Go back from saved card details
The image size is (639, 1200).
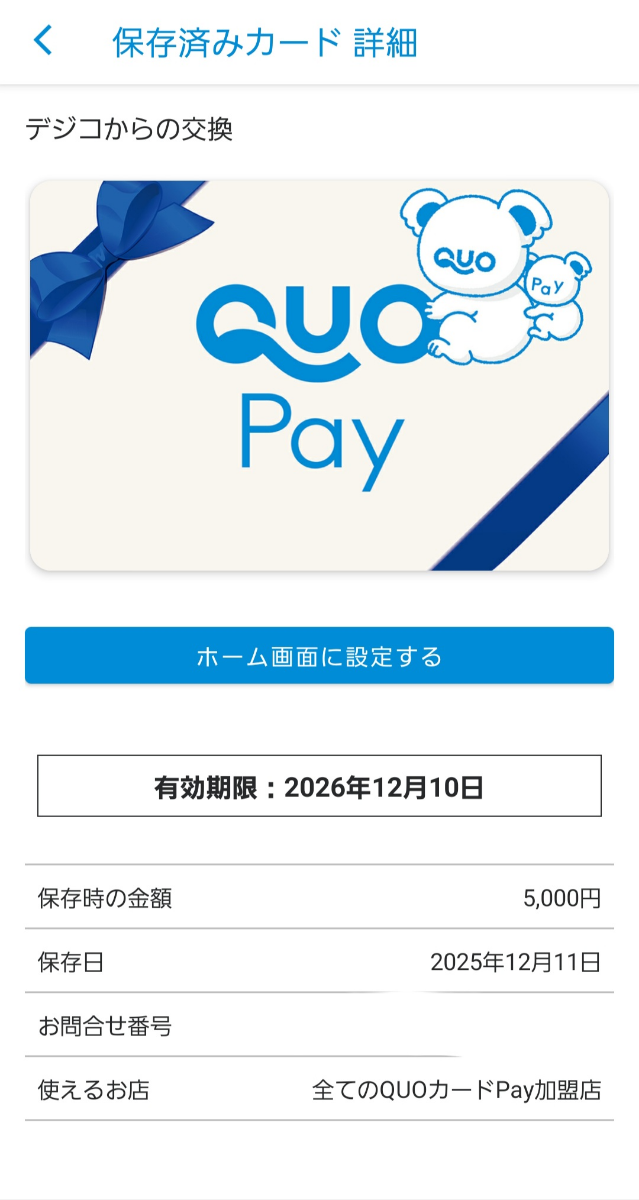pos(43,41)
